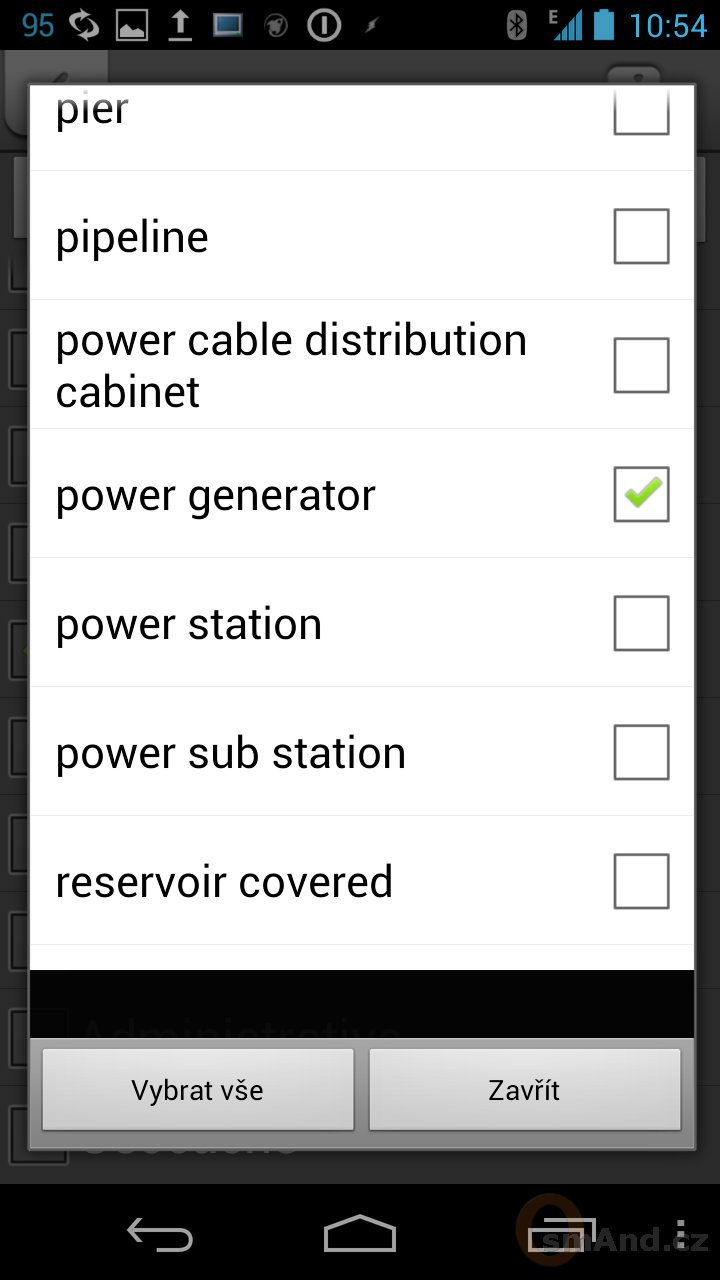Enable the power sub station option
Screen dimensions: 720x1280
coord(641,752)
